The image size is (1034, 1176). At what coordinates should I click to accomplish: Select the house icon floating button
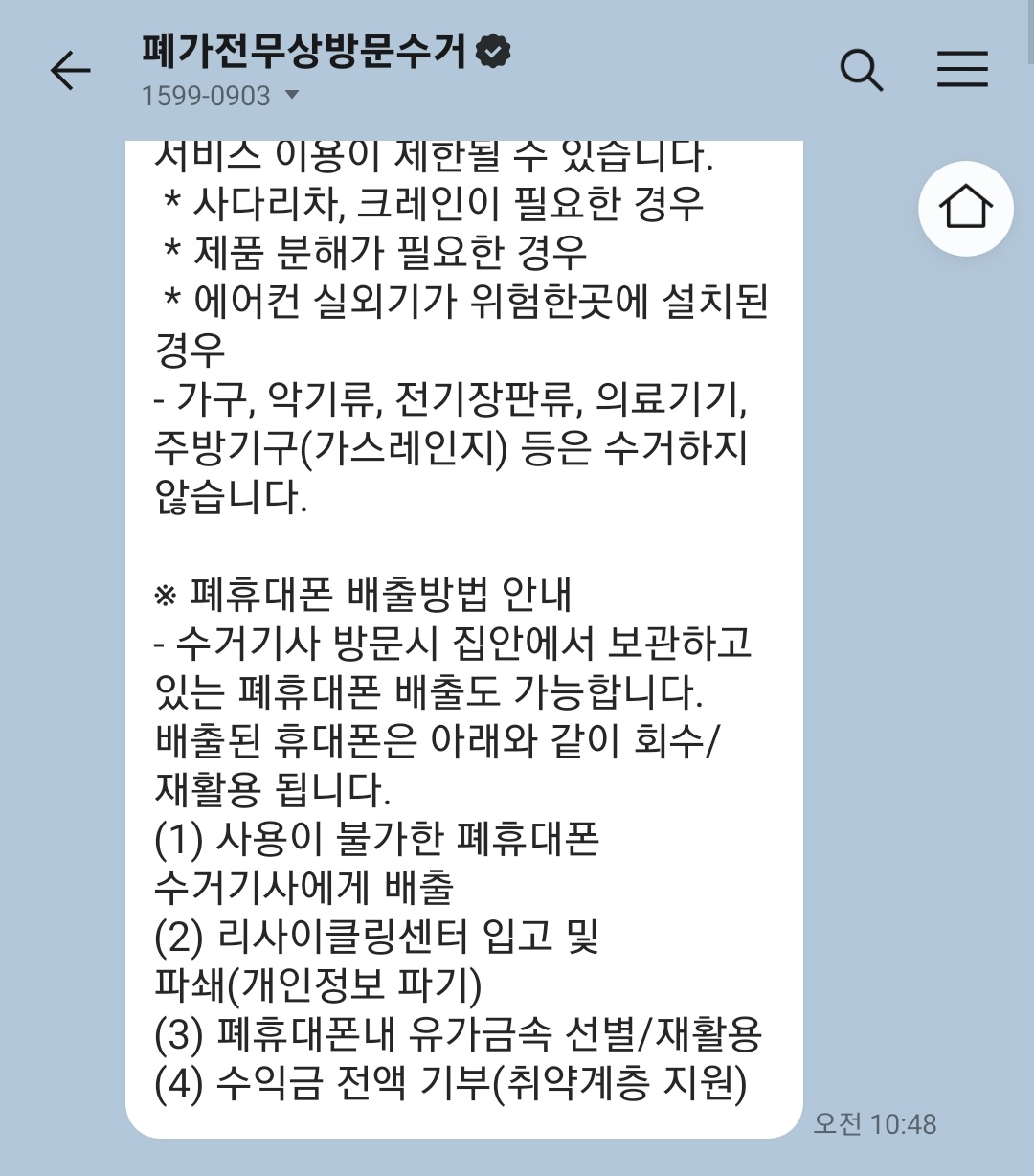pos(964,207)
